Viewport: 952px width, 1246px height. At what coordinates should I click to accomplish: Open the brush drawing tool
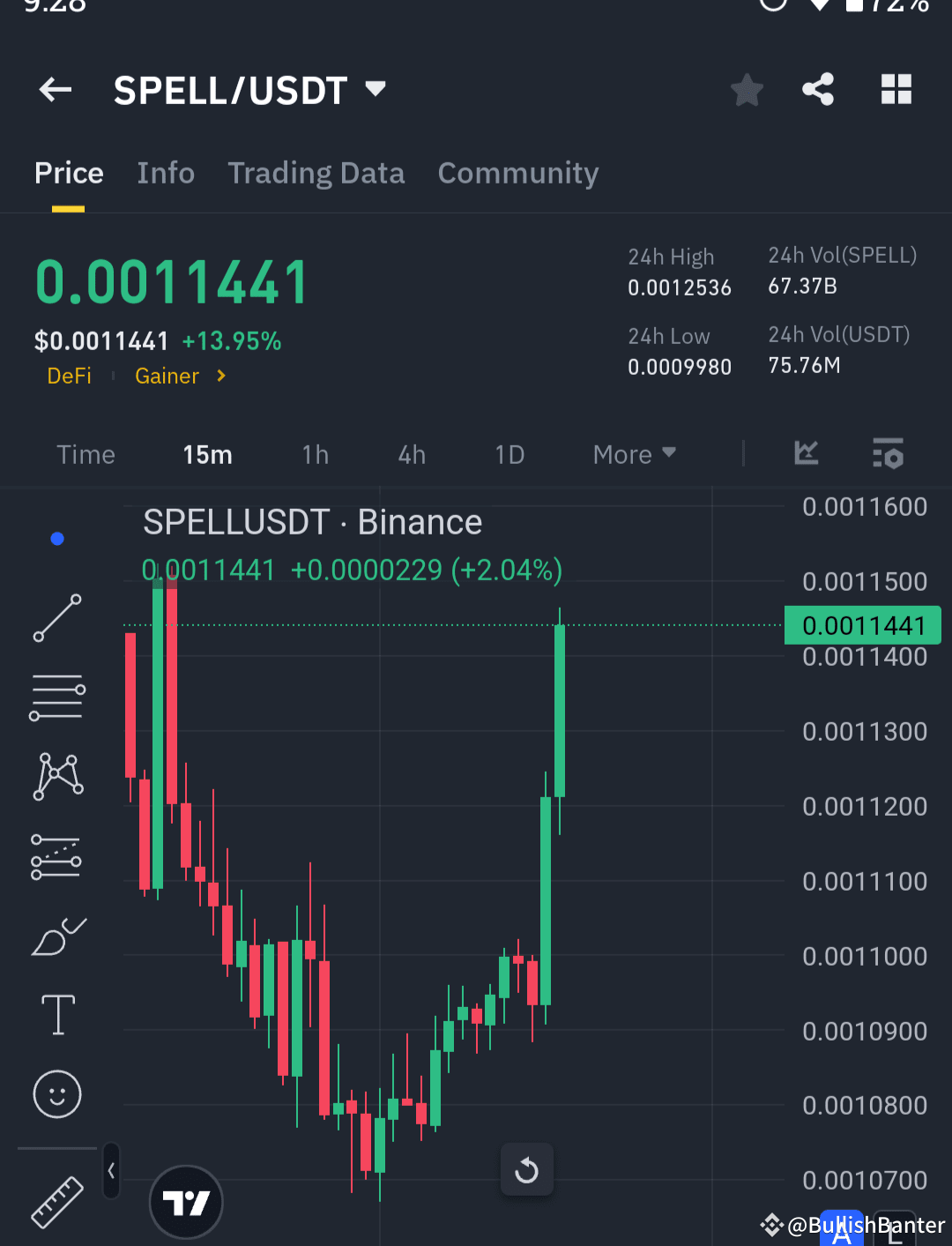point(56,936)
